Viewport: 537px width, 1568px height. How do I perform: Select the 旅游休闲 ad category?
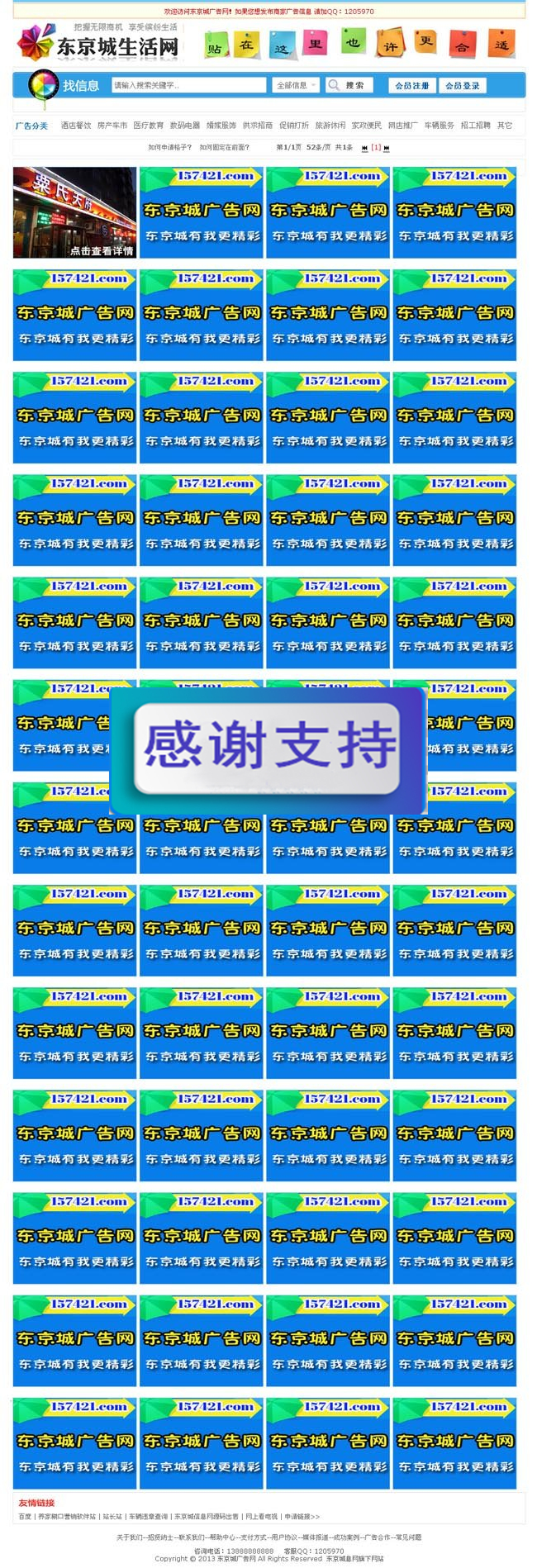[x=330, y=126]
